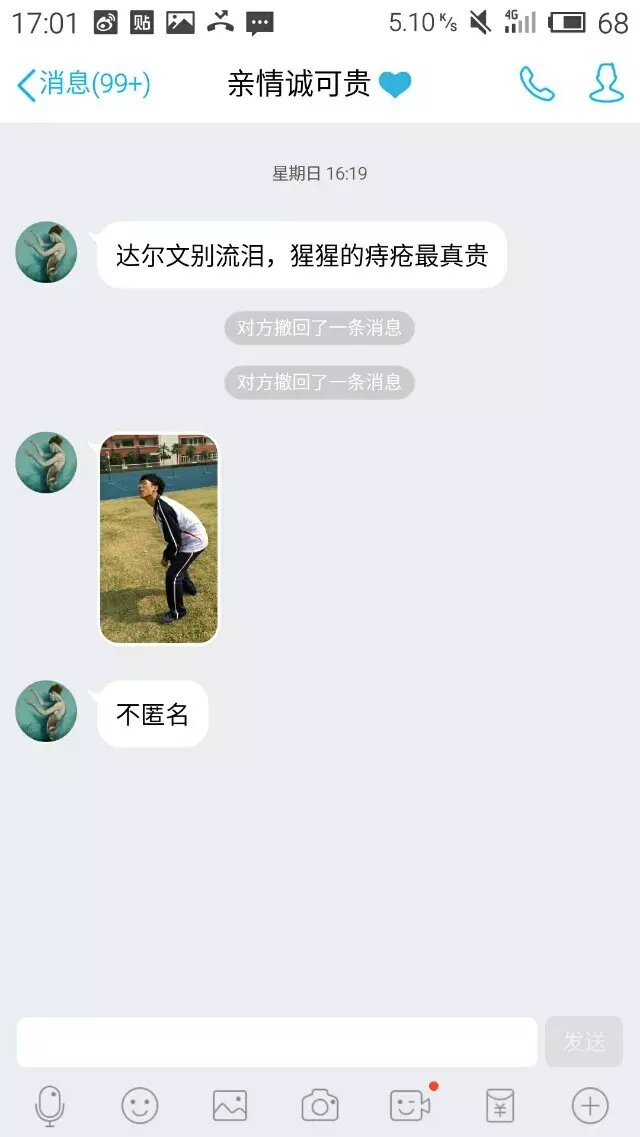Start a voice call with 亲情诚可贵
Image resolution: width=640 pixels, height=1137 pixels.
point(537,84)
